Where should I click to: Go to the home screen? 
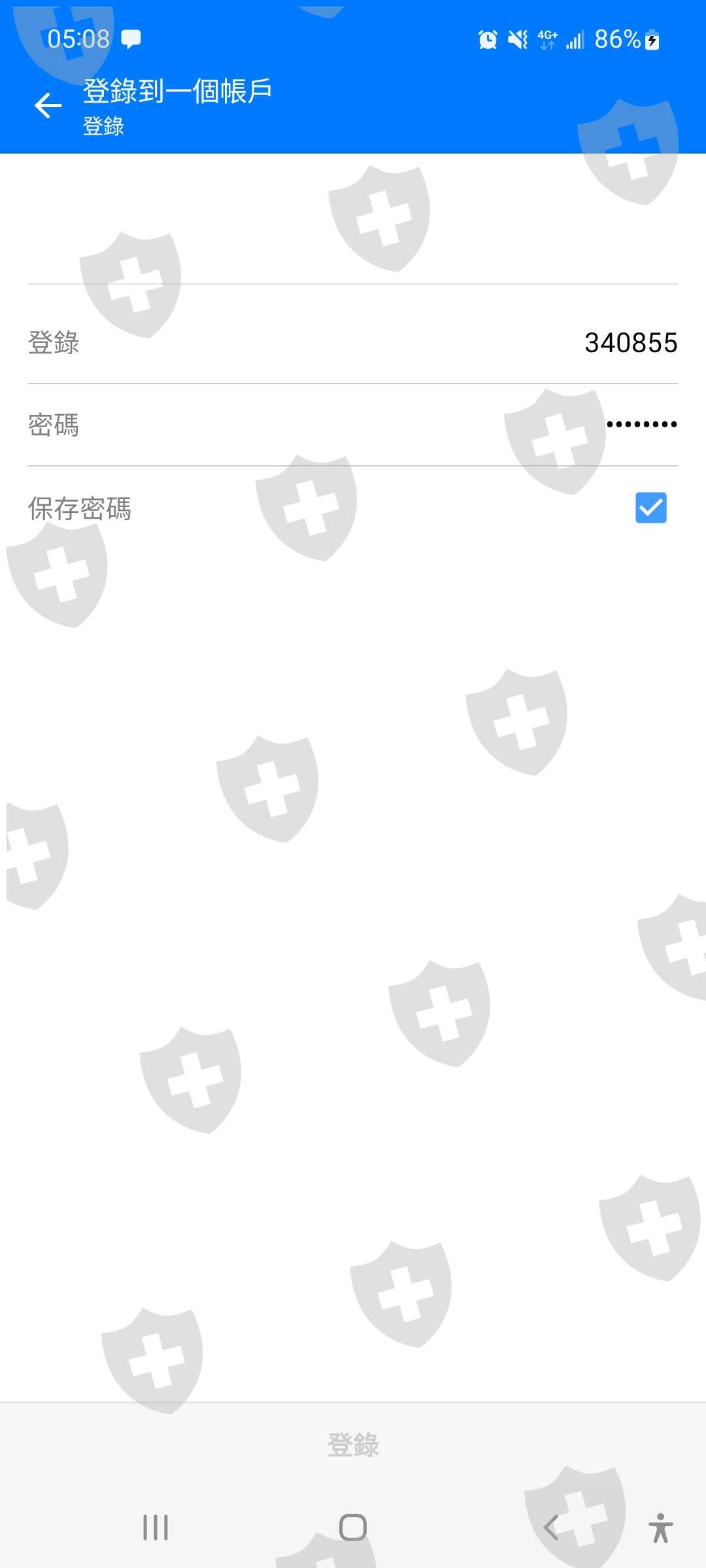[353, 1527]
